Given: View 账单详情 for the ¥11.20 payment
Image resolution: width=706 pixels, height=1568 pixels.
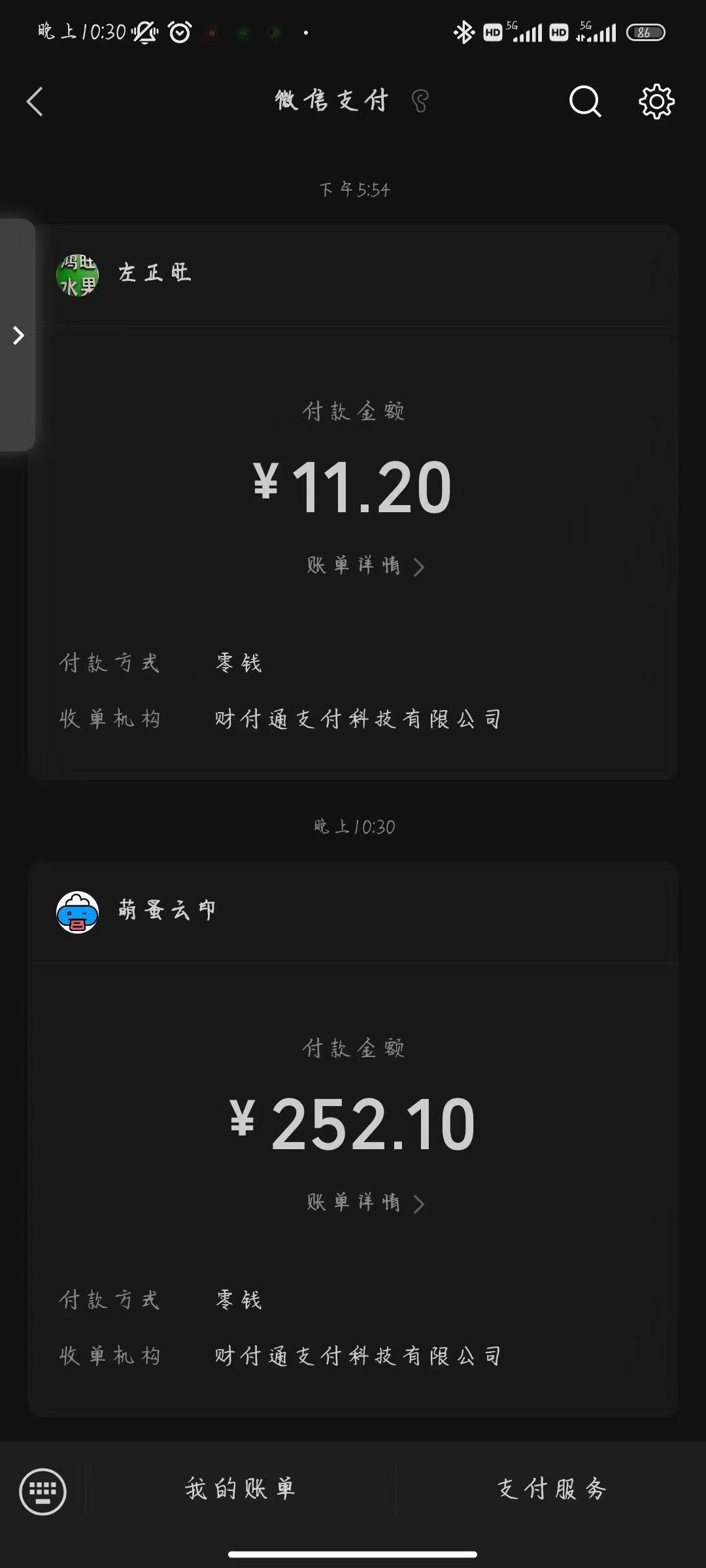Looking at the screenshot, I should pos(365,566).
